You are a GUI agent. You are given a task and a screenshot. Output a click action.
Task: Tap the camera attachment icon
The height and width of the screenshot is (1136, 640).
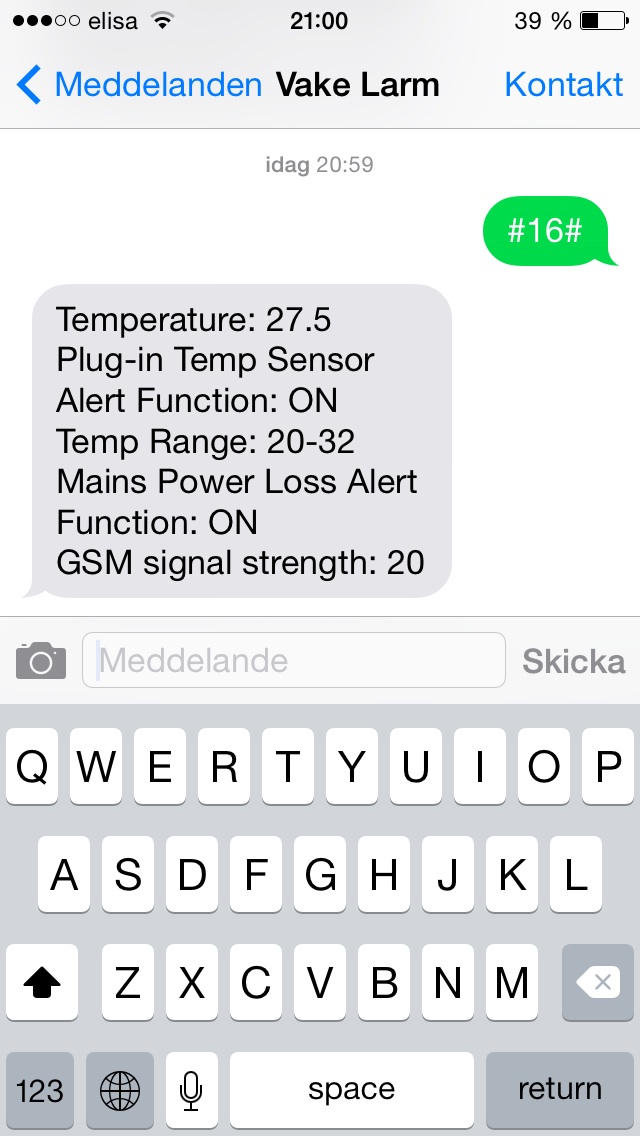pyautogui.click(x=41, y=660)
